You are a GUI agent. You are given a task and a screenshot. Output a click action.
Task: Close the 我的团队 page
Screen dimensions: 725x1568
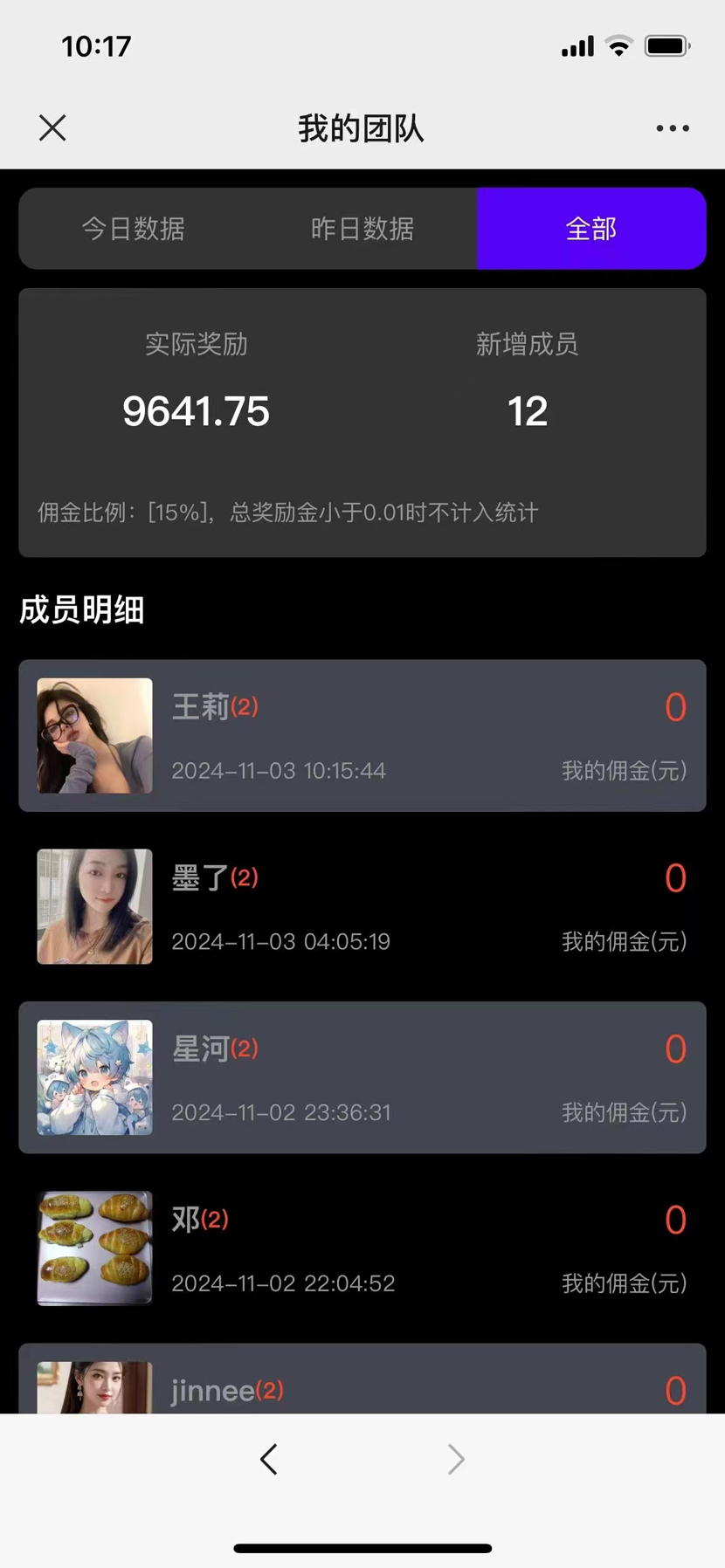(52, 128)
